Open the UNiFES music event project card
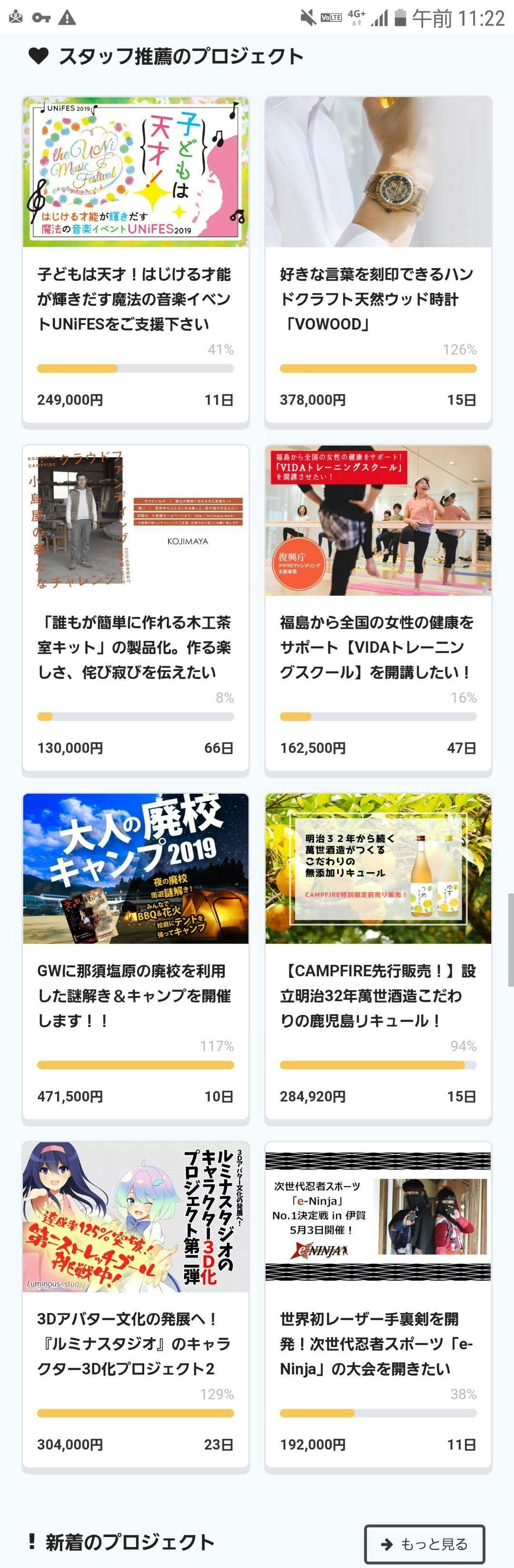This screenshot has height=1568, width=514. click(135, 261)
